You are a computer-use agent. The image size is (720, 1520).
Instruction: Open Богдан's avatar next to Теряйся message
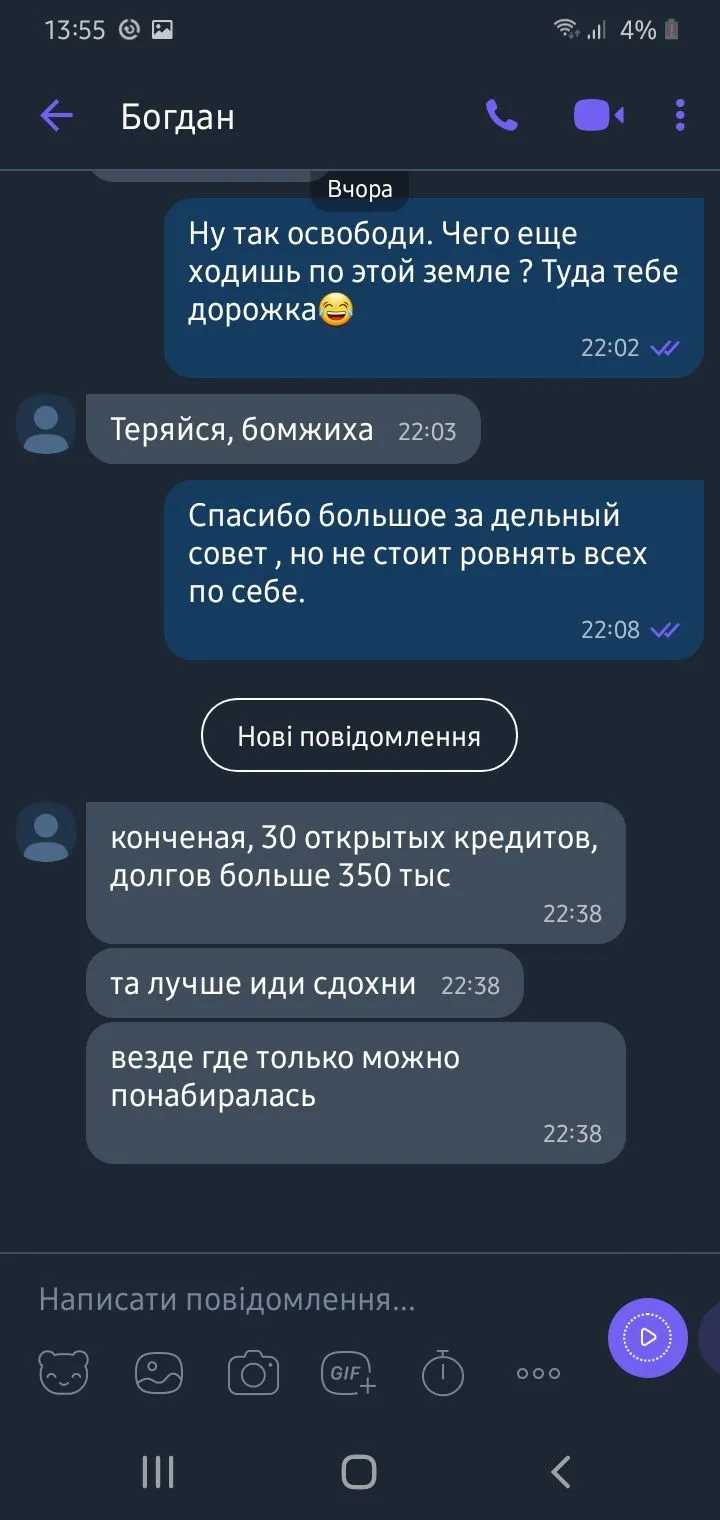46,425
